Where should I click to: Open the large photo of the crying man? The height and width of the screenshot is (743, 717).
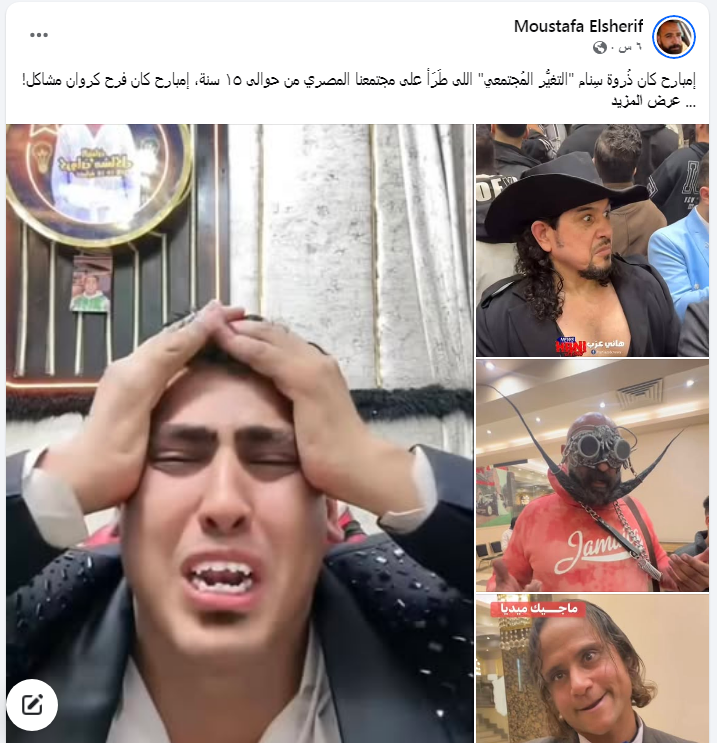[x=240, y=432]
